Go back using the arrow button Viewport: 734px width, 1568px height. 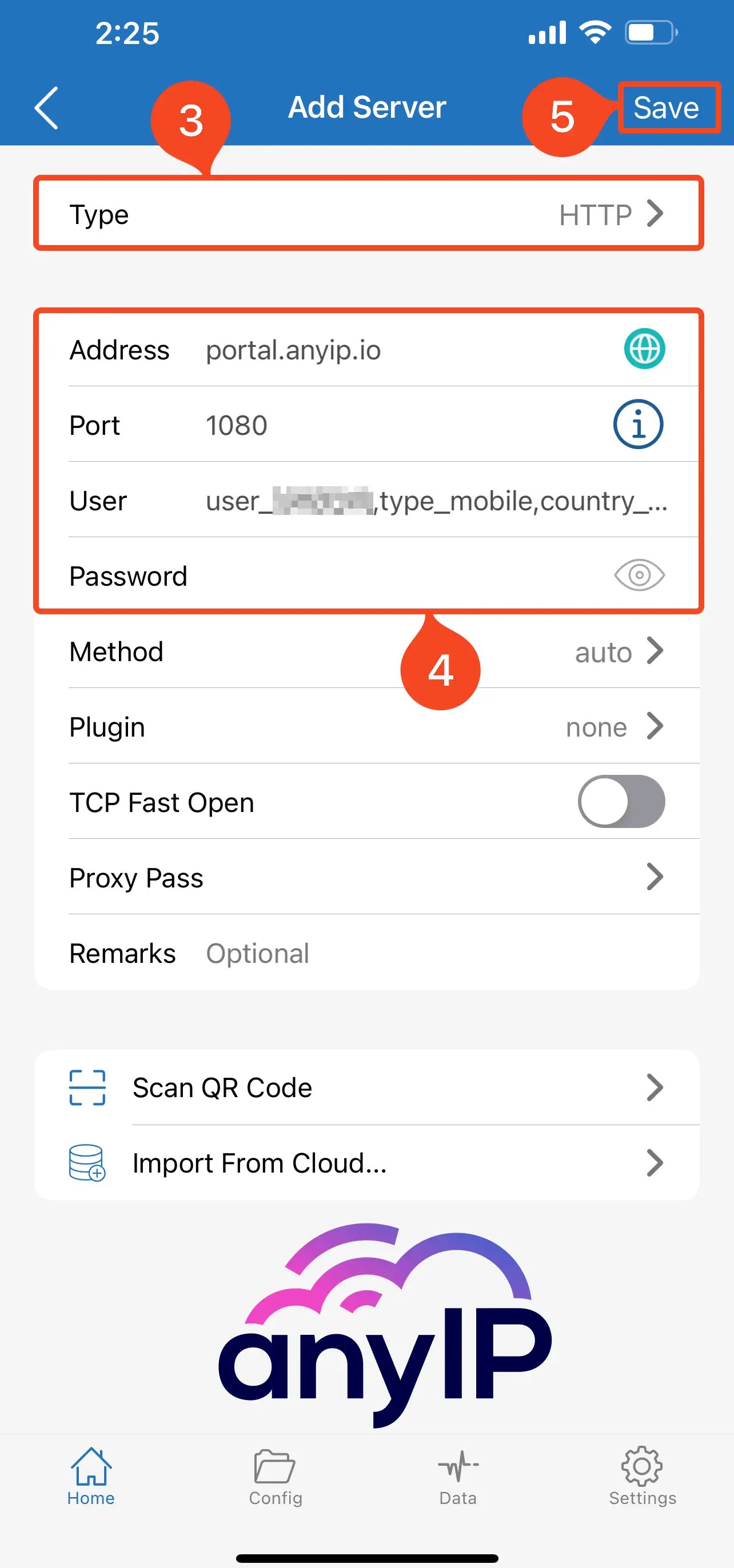[x=47, y=108]
